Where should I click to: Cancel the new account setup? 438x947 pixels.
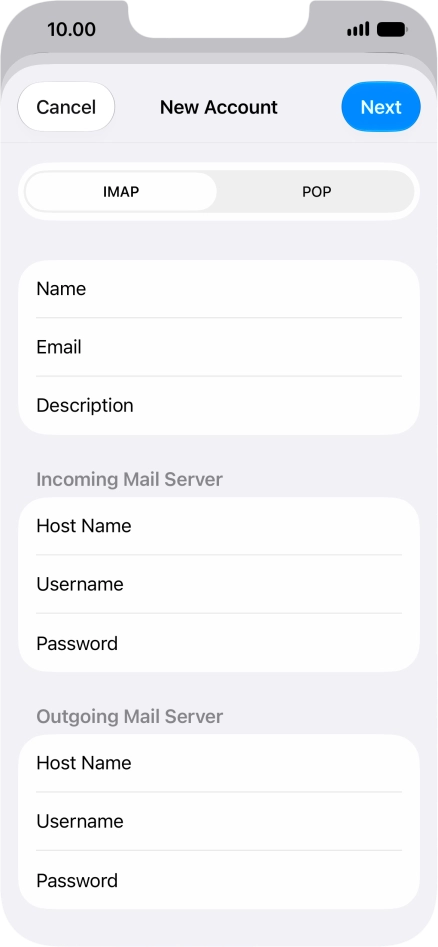[x=66, y=107]
